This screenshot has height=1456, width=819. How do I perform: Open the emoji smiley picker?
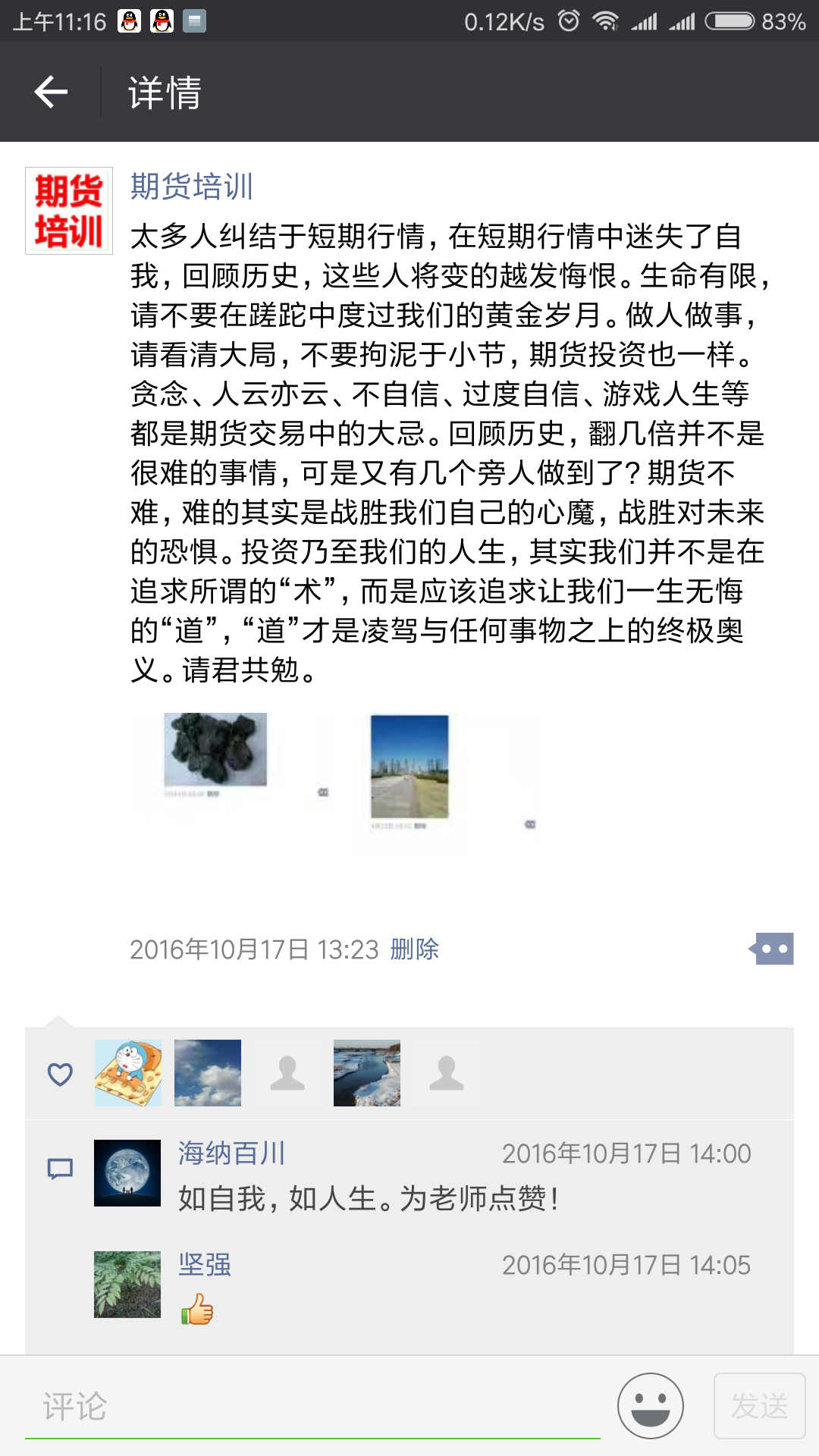(651, 1406)
